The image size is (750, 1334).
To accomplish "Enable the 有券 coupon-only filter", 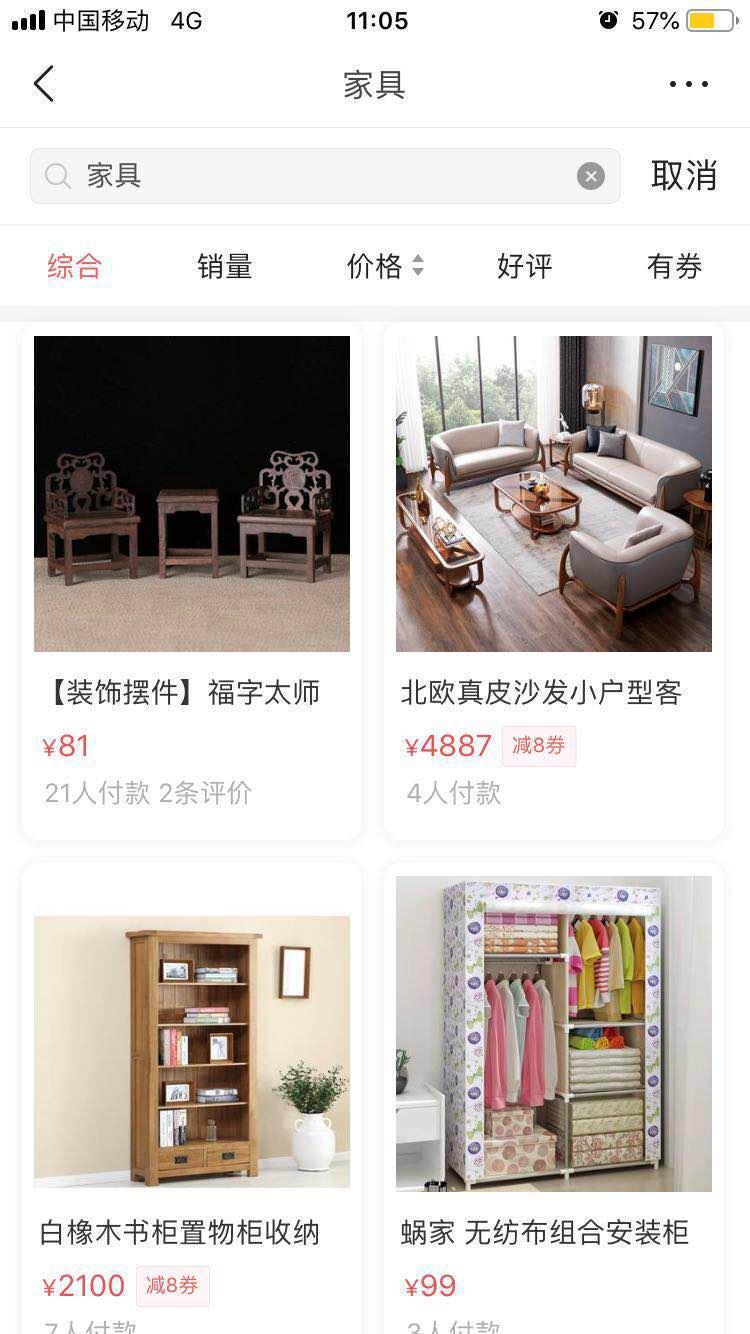I will (x=673, y=266).
